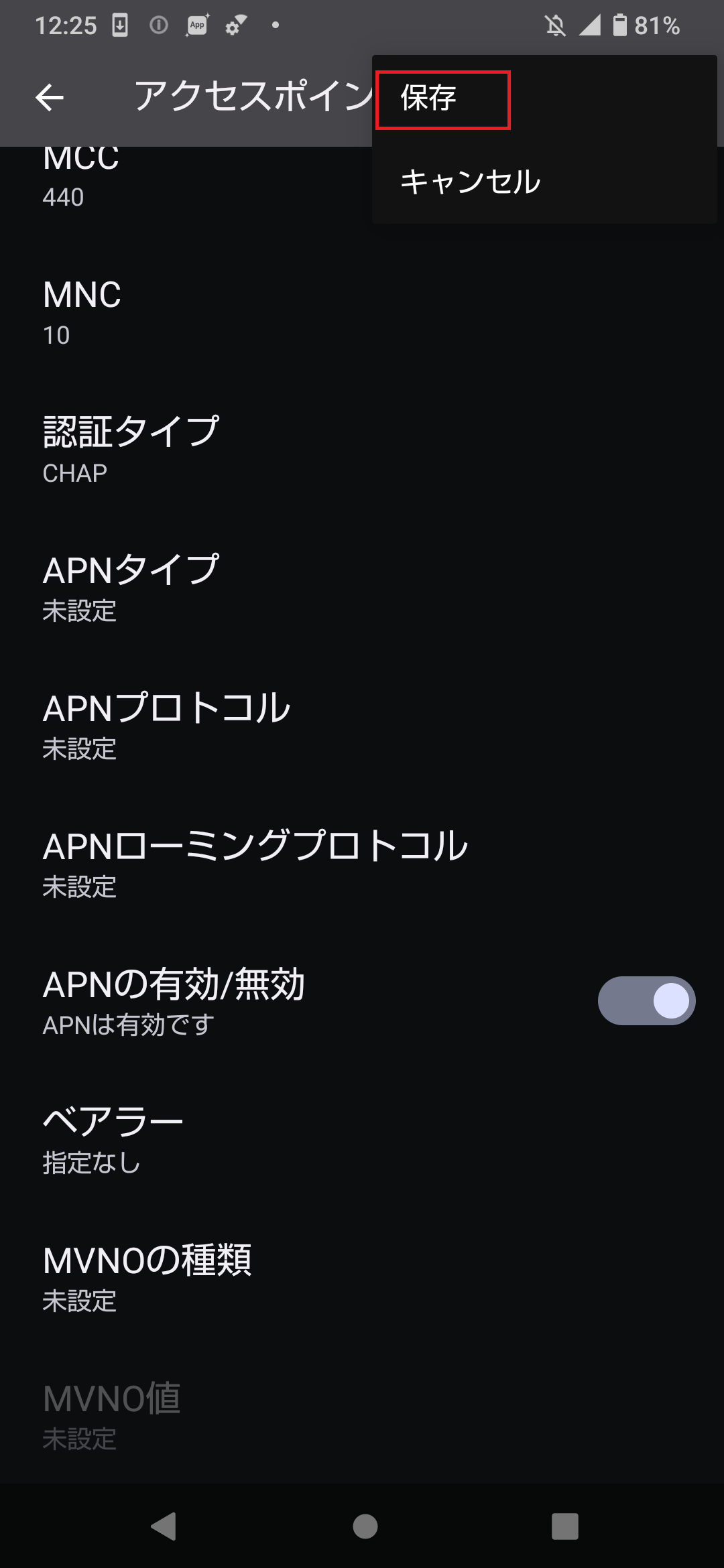Open the MVNOの種類 setting

362,1279
